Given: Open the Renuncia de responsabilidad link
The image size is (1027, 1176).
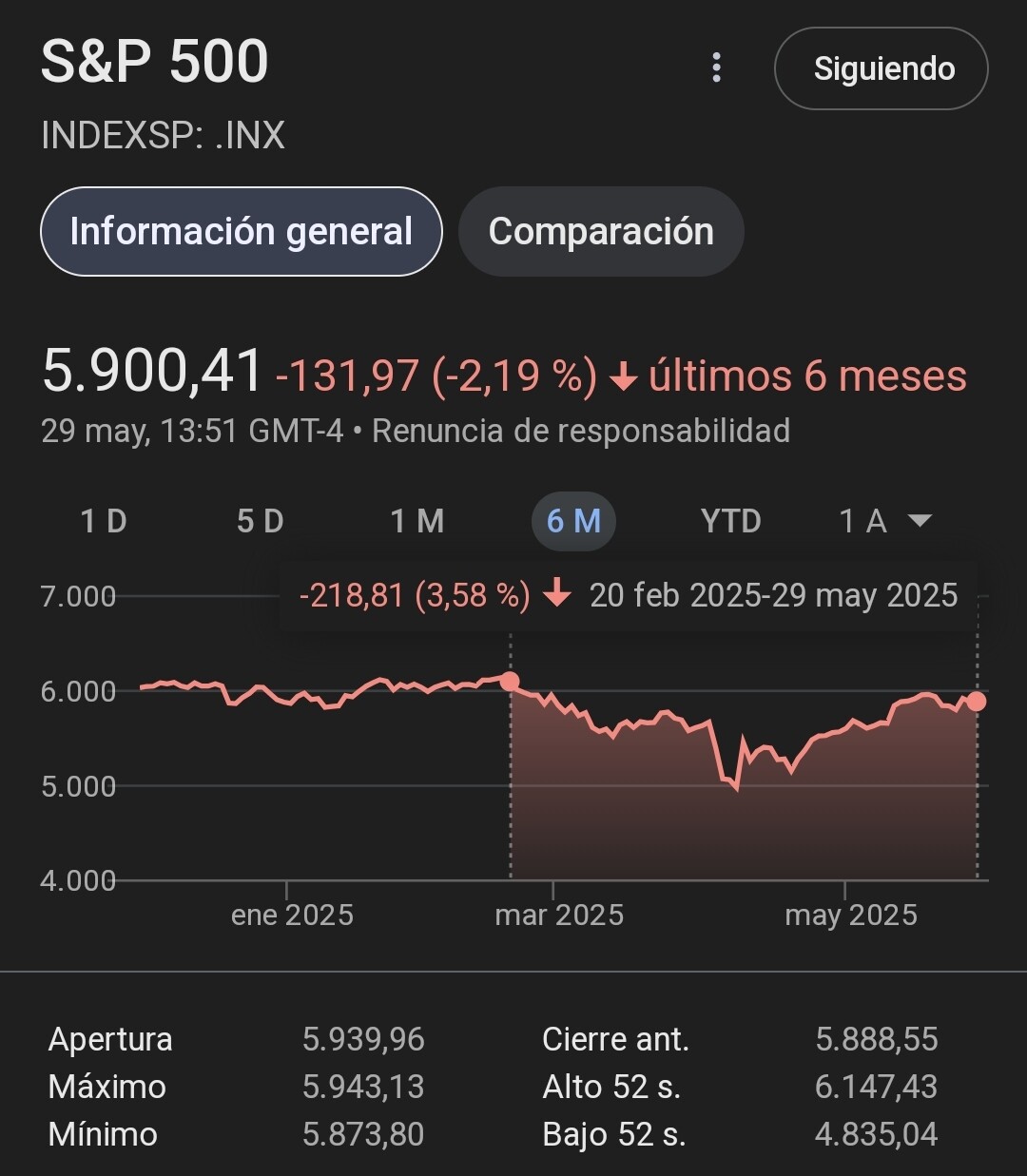Looking at the screenshot, I should 580,431.
